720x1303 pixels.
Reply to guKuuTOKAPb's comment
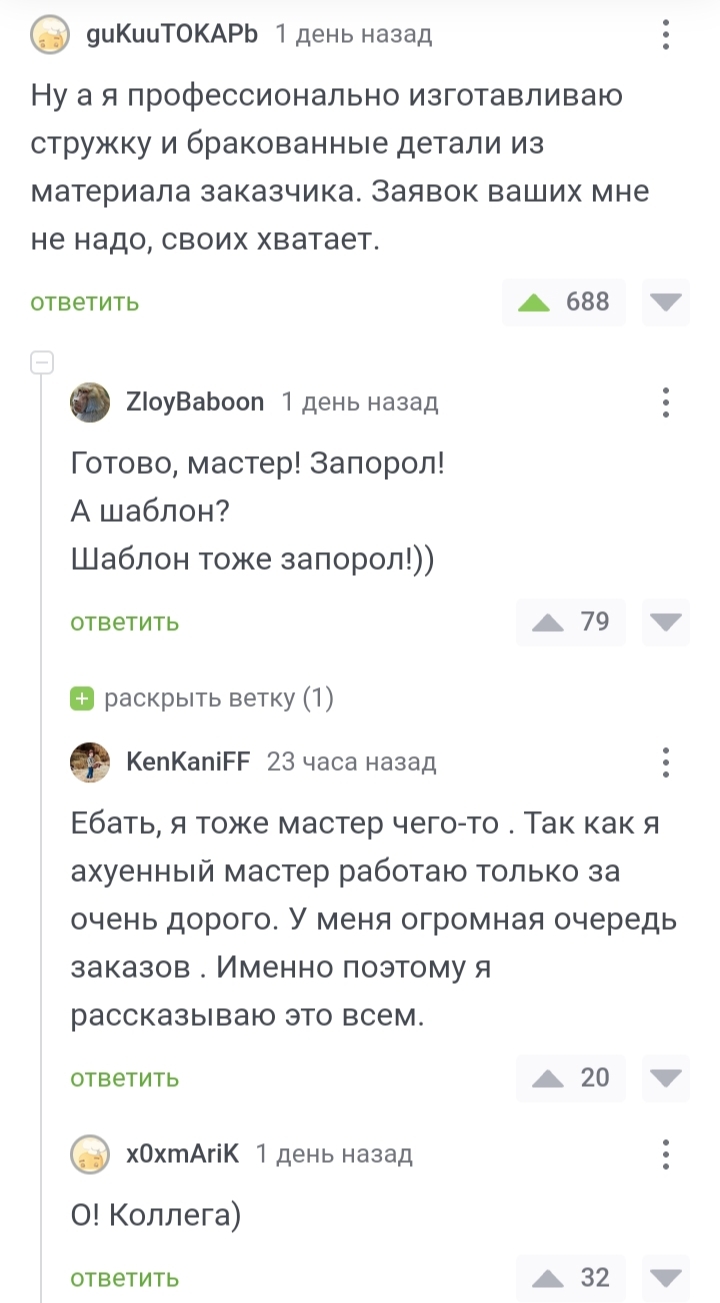[85, 302]
